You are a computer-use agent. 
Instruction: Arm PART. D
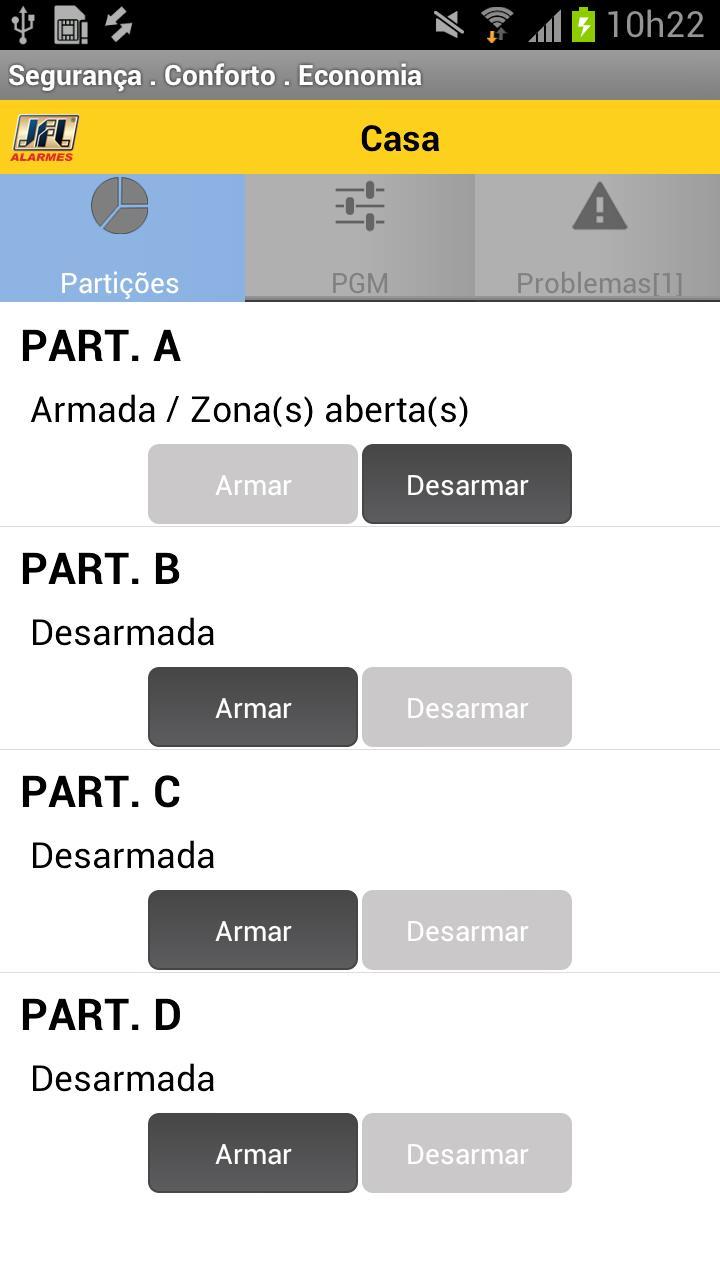(x=252, y=1153)
